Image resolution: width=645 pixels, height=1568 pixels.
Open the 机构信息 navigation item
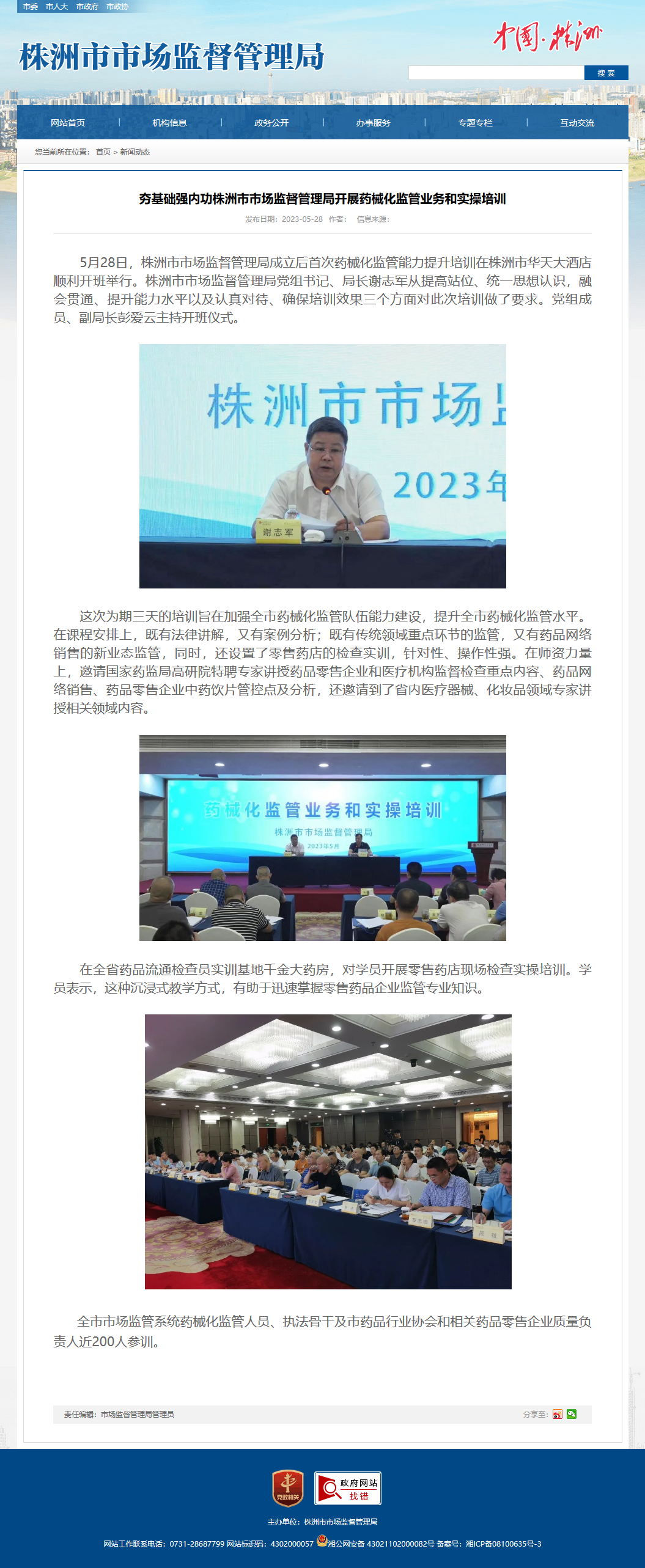pos(169,123)
